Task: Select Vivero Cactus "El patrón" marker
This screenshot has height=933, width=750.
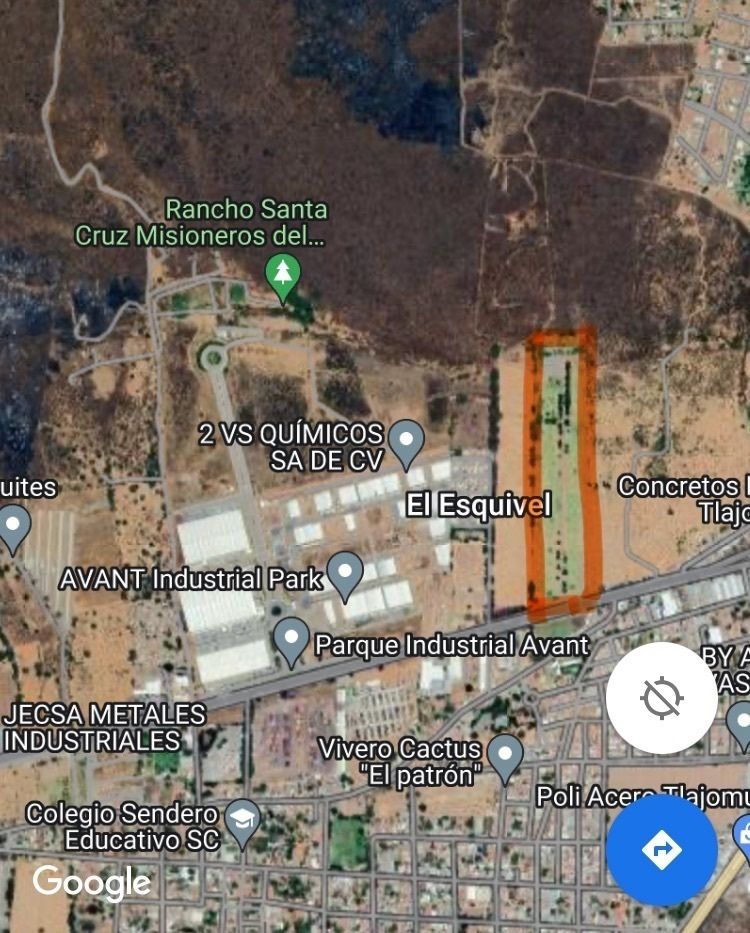Action: tap(505, 756)
